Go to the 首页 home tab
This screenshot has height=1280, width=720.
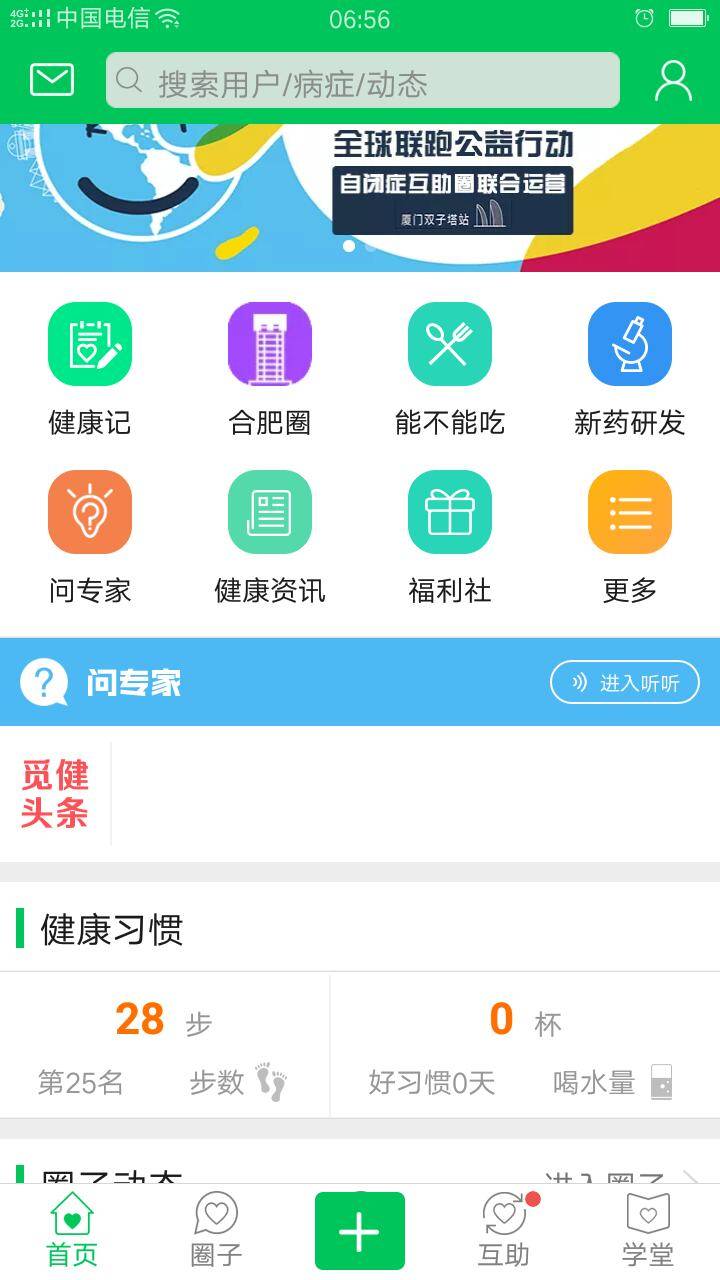click(72, 1230)
